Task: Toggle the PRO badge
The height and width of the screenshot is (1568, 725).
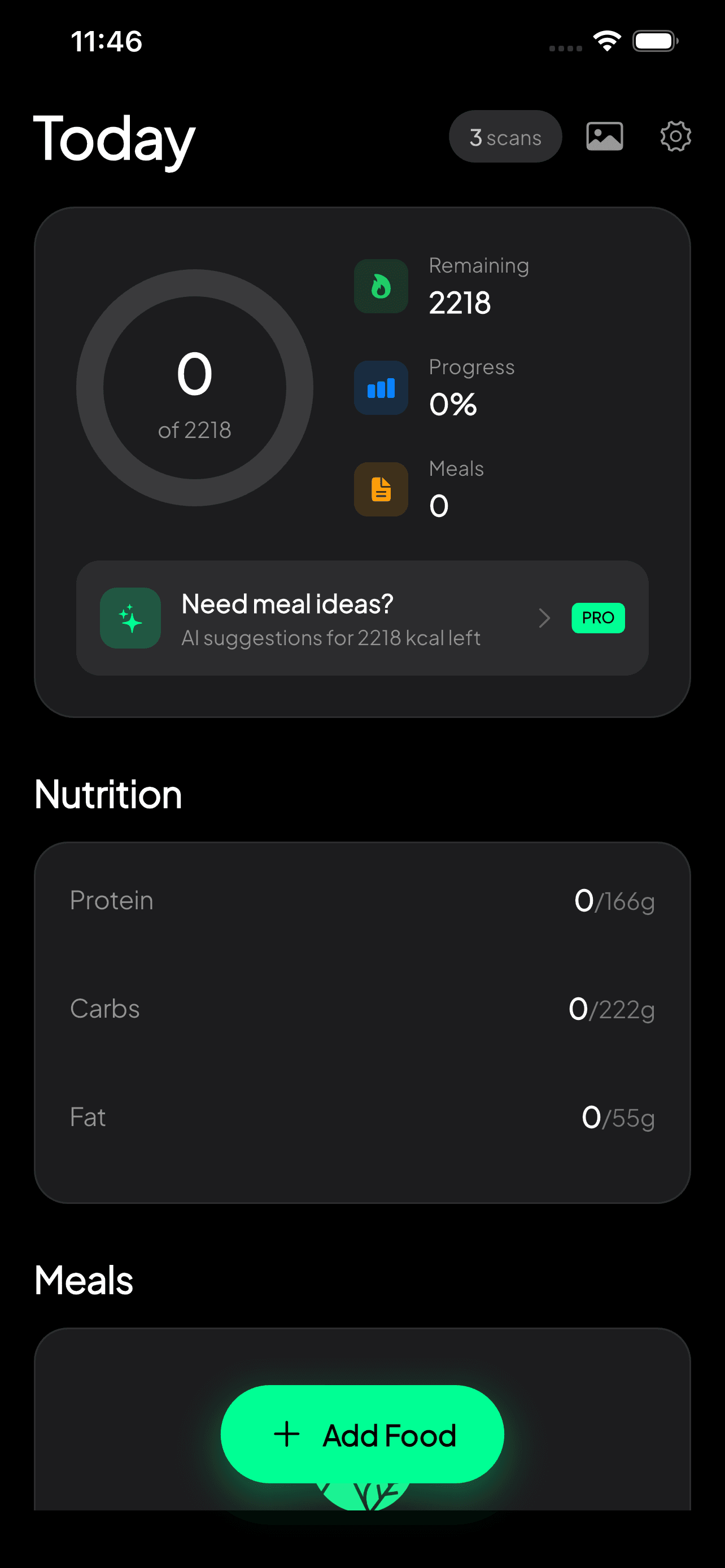Action: pyautogui.click(x=598, y=617)
